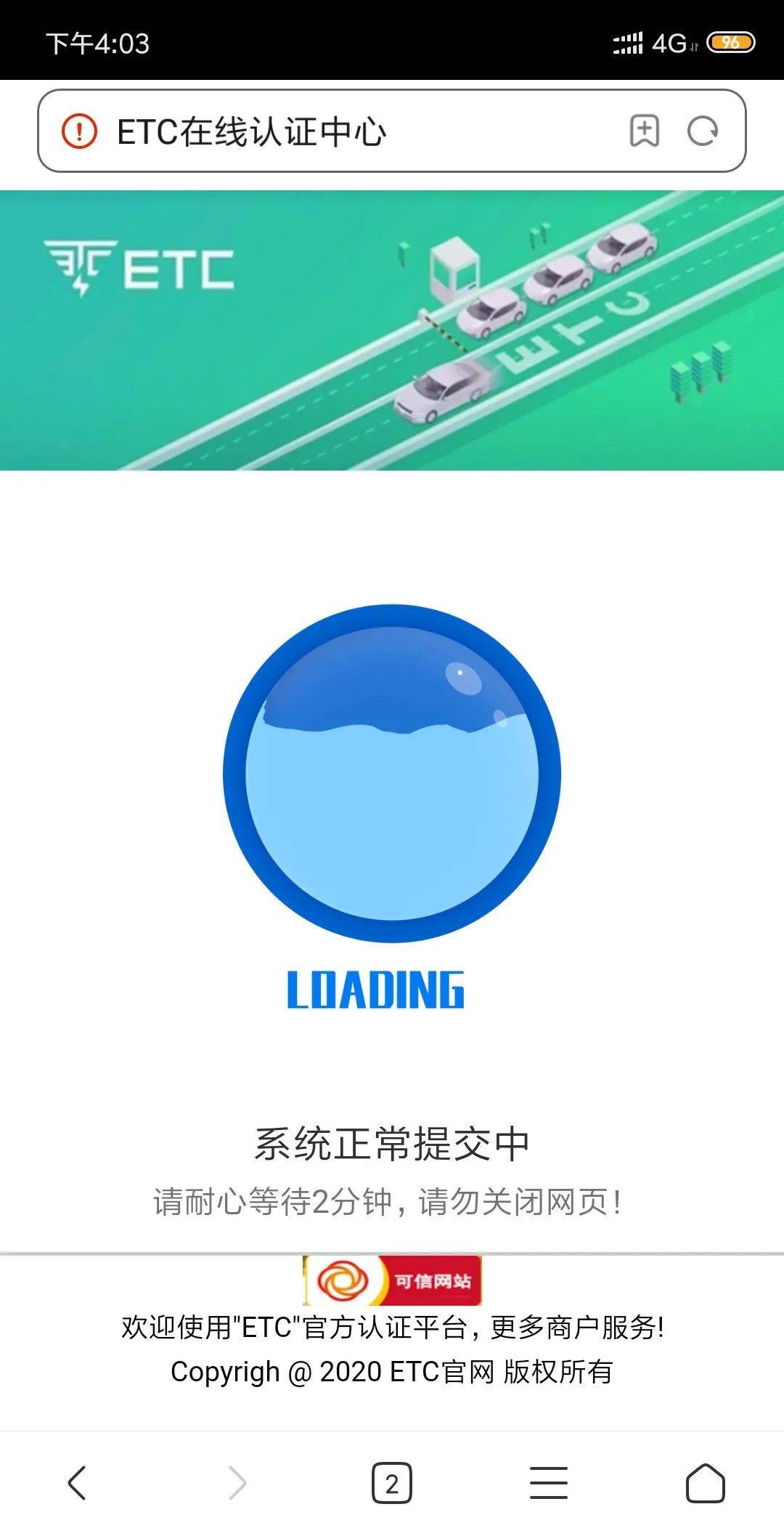Open the browser menu

tap(549, 1482)
